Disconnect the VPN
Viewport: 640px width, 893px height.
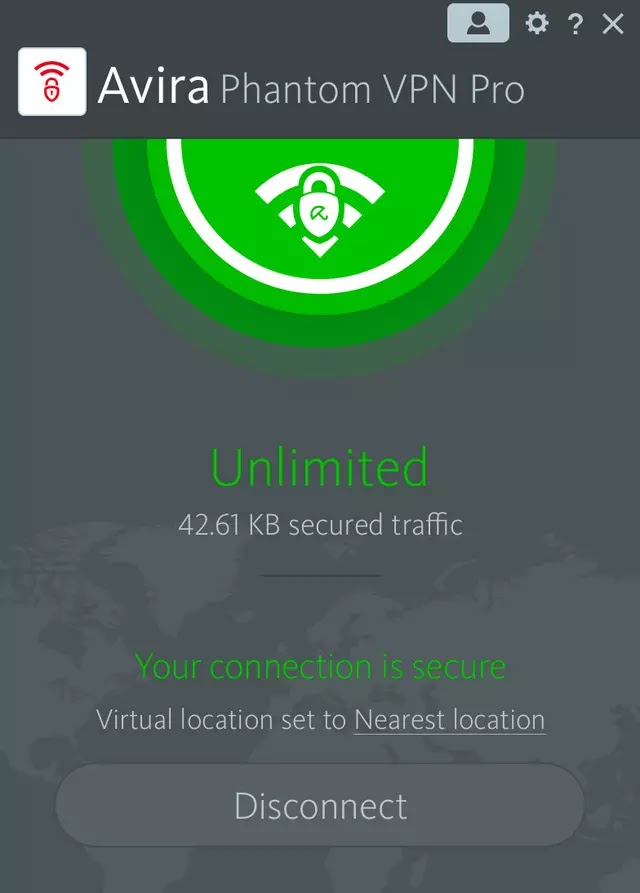click(320, 806)
